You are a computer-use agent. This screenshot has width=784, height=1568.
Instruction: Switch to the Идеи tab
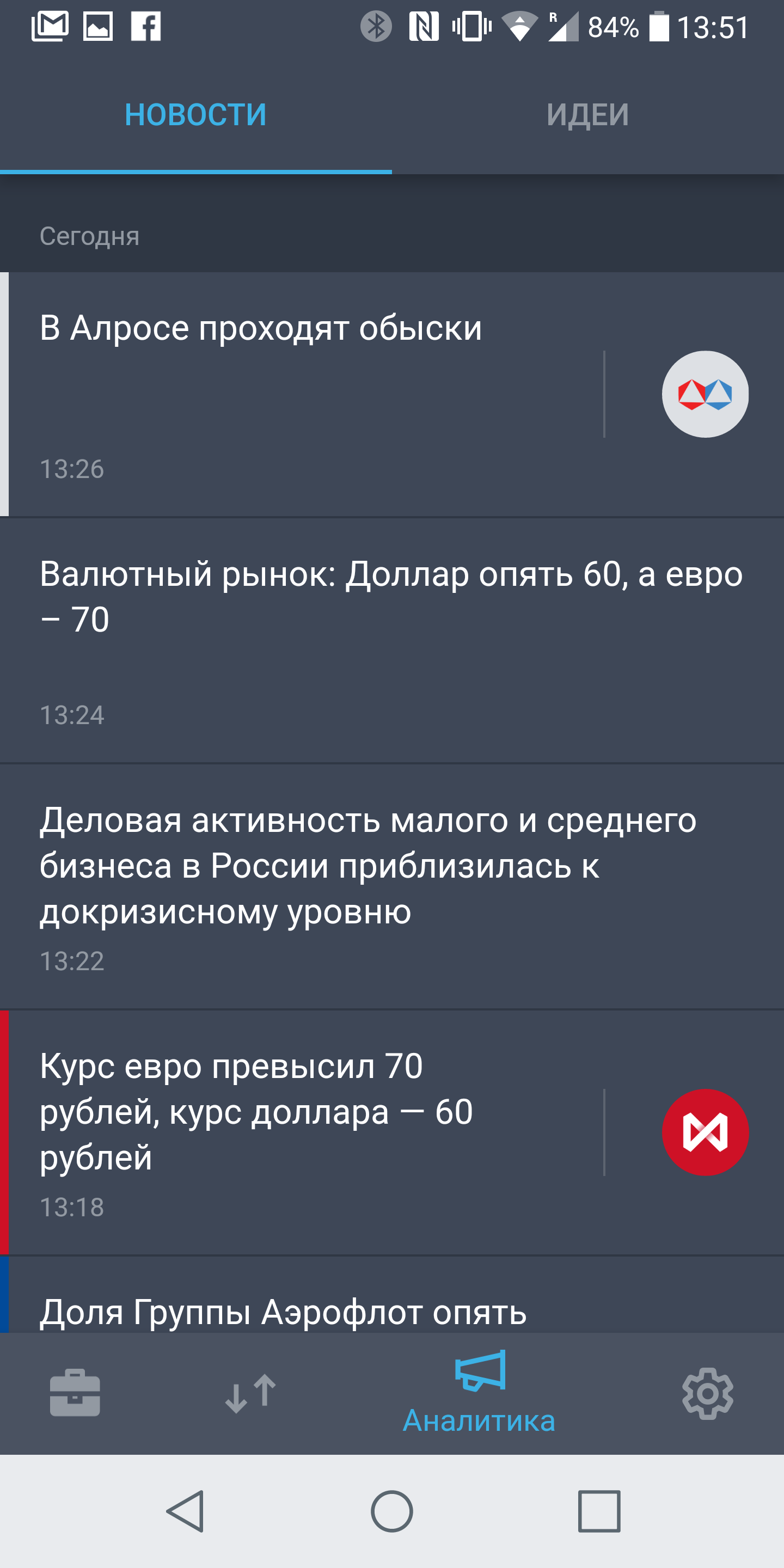coord(587,114)
